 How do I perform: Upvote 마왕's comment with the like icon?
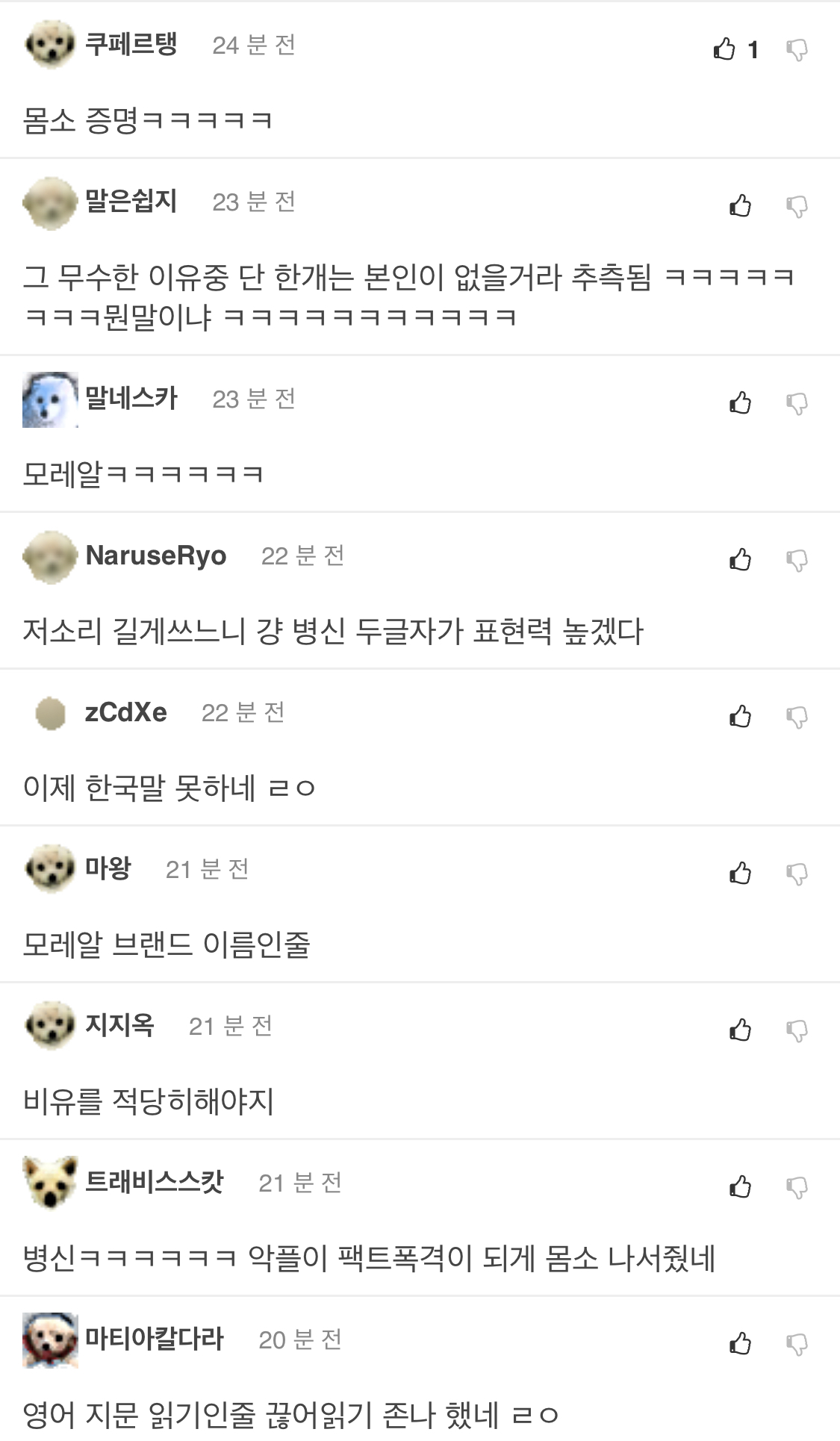pos(741,874)
